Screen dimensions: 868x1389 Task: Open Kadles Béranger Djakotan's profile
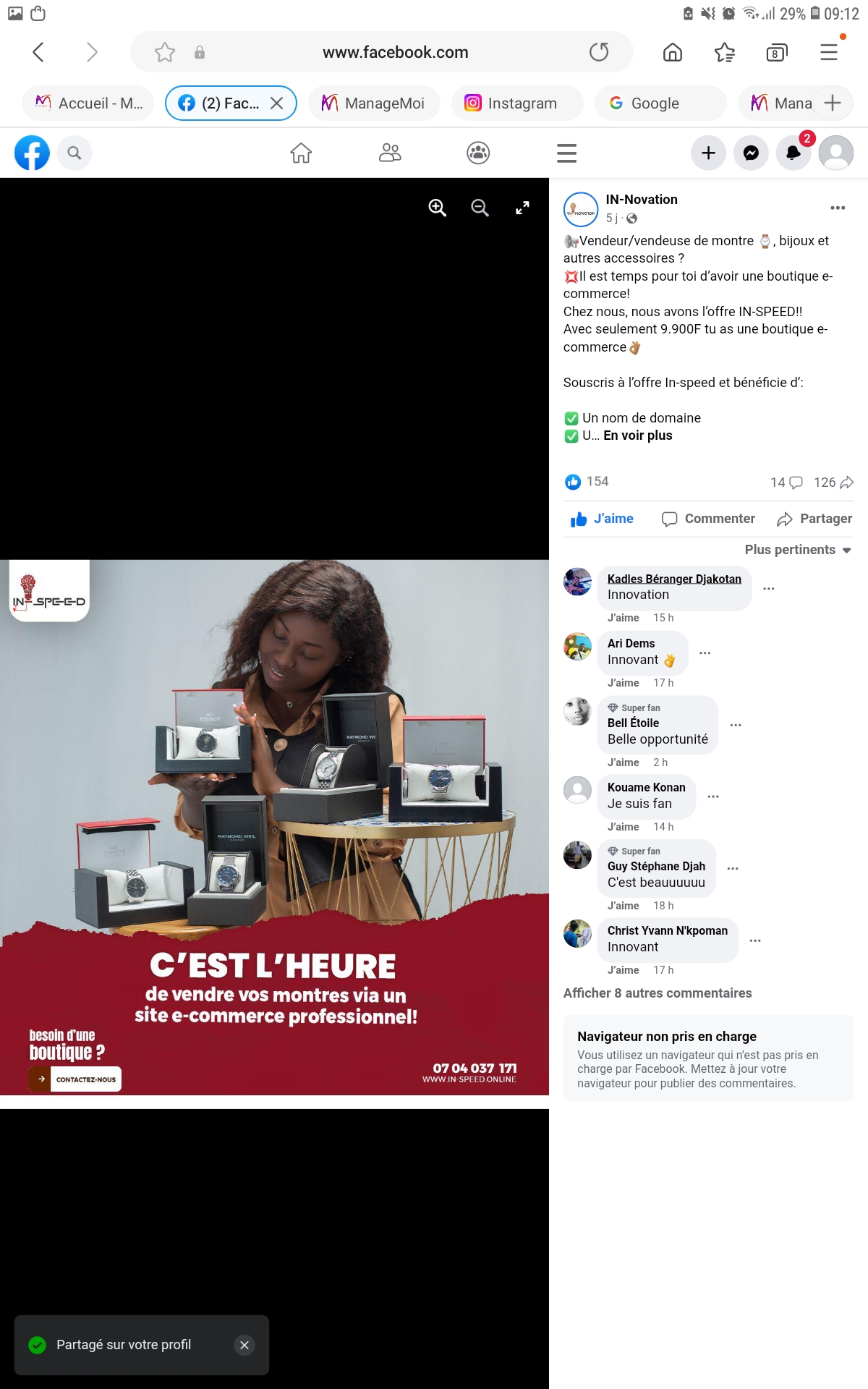tap(674, 579)
